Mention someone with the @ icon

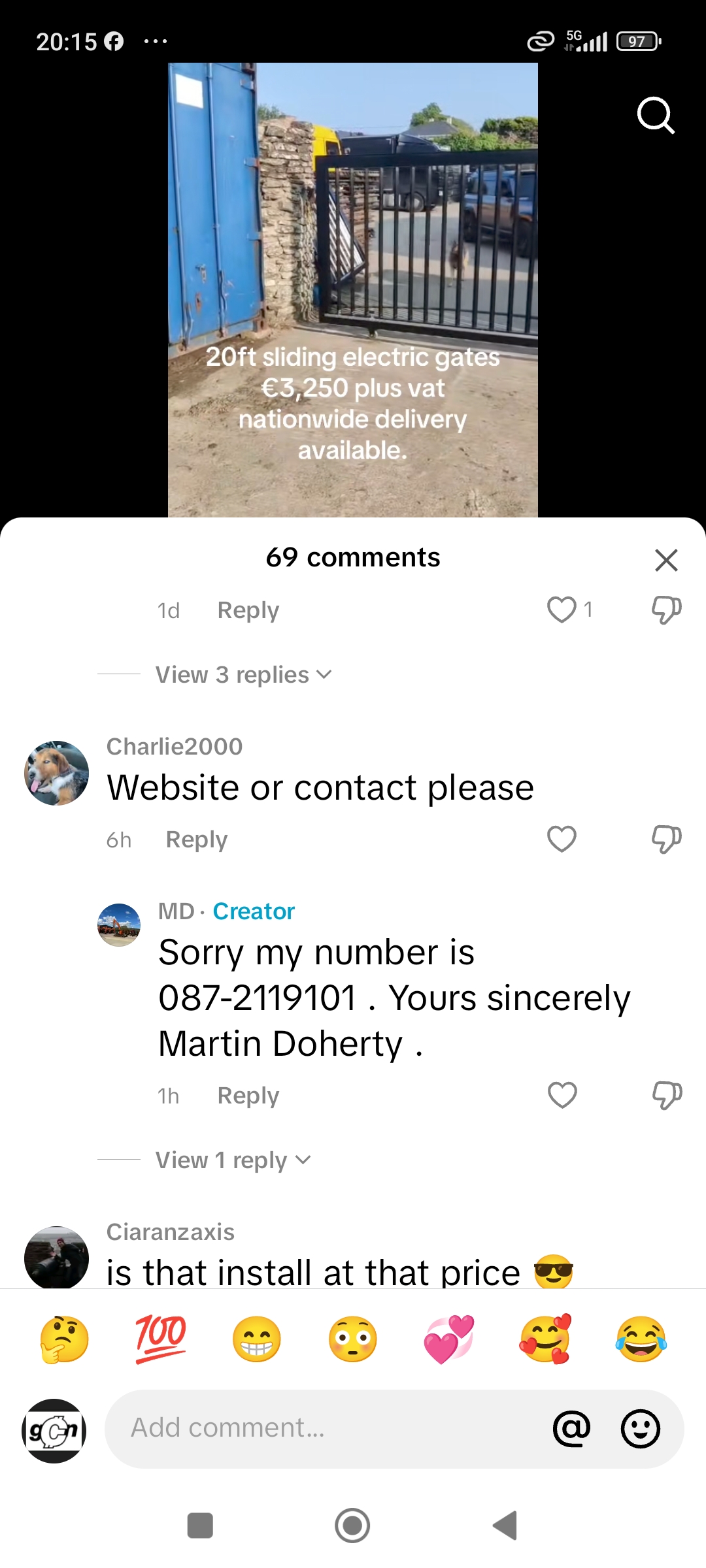tap(571, 1428)
